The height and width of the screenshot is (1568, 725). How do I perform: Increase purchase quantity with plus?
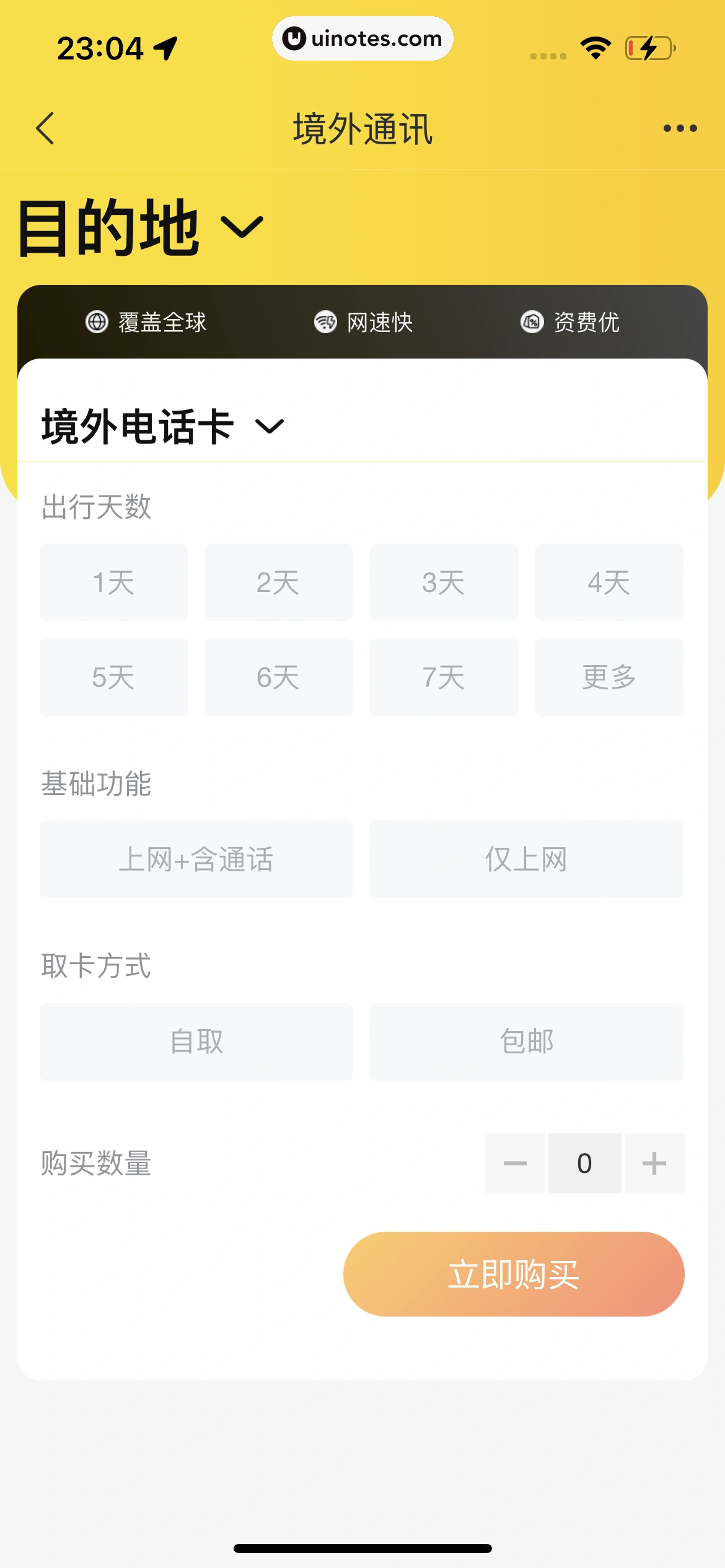pyautogui.click(x=654, y=1163)
